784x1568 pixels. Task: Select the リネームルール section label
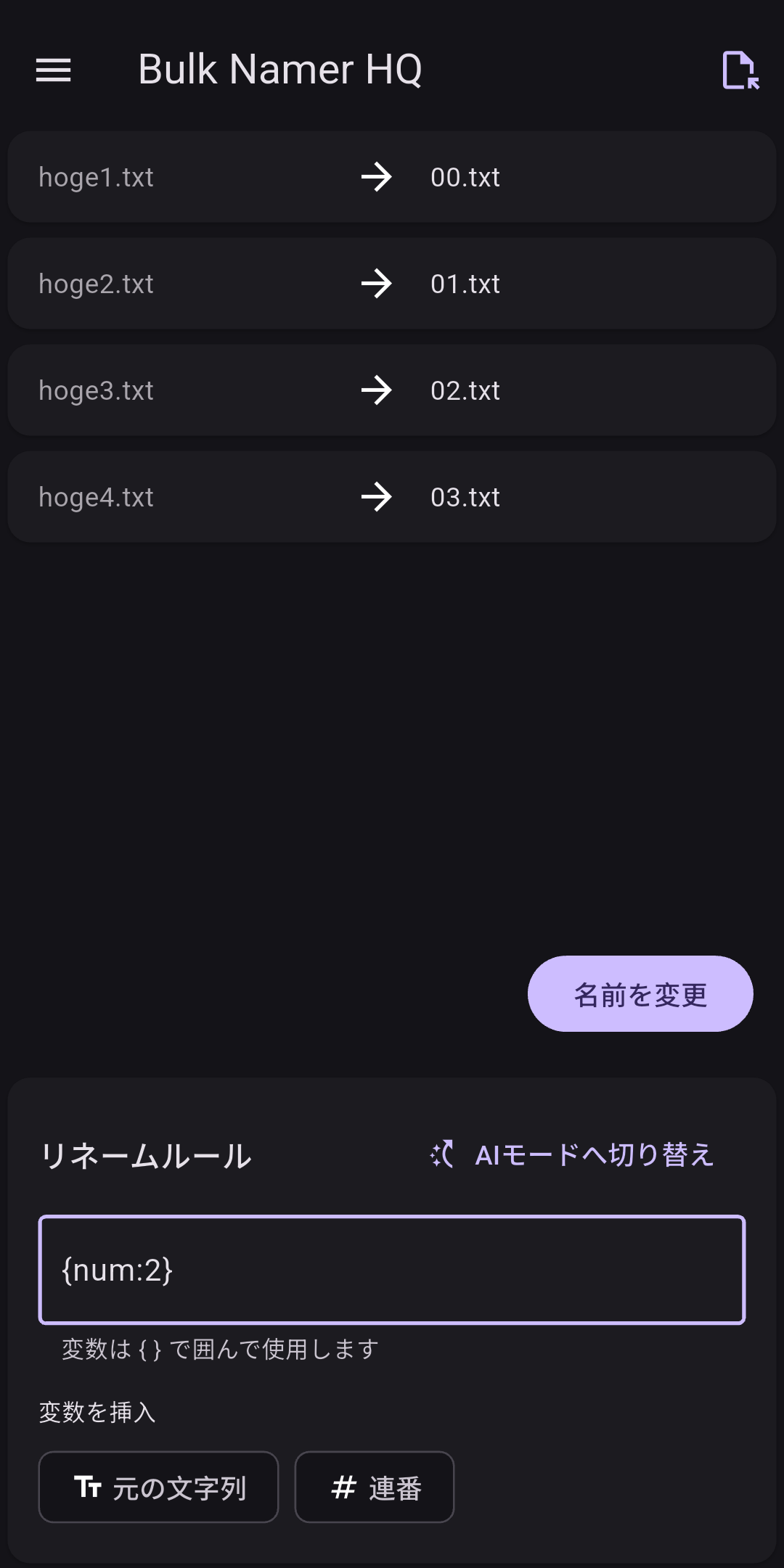pos(145,1155)
